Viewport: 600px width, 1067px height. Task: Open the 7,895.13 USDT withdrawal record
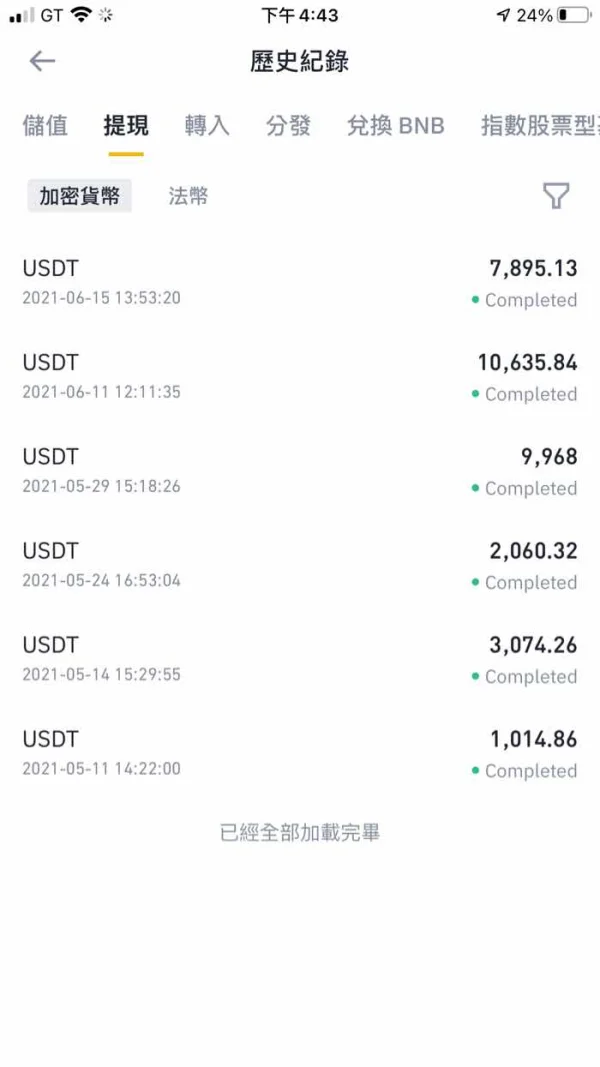[300, 283]
